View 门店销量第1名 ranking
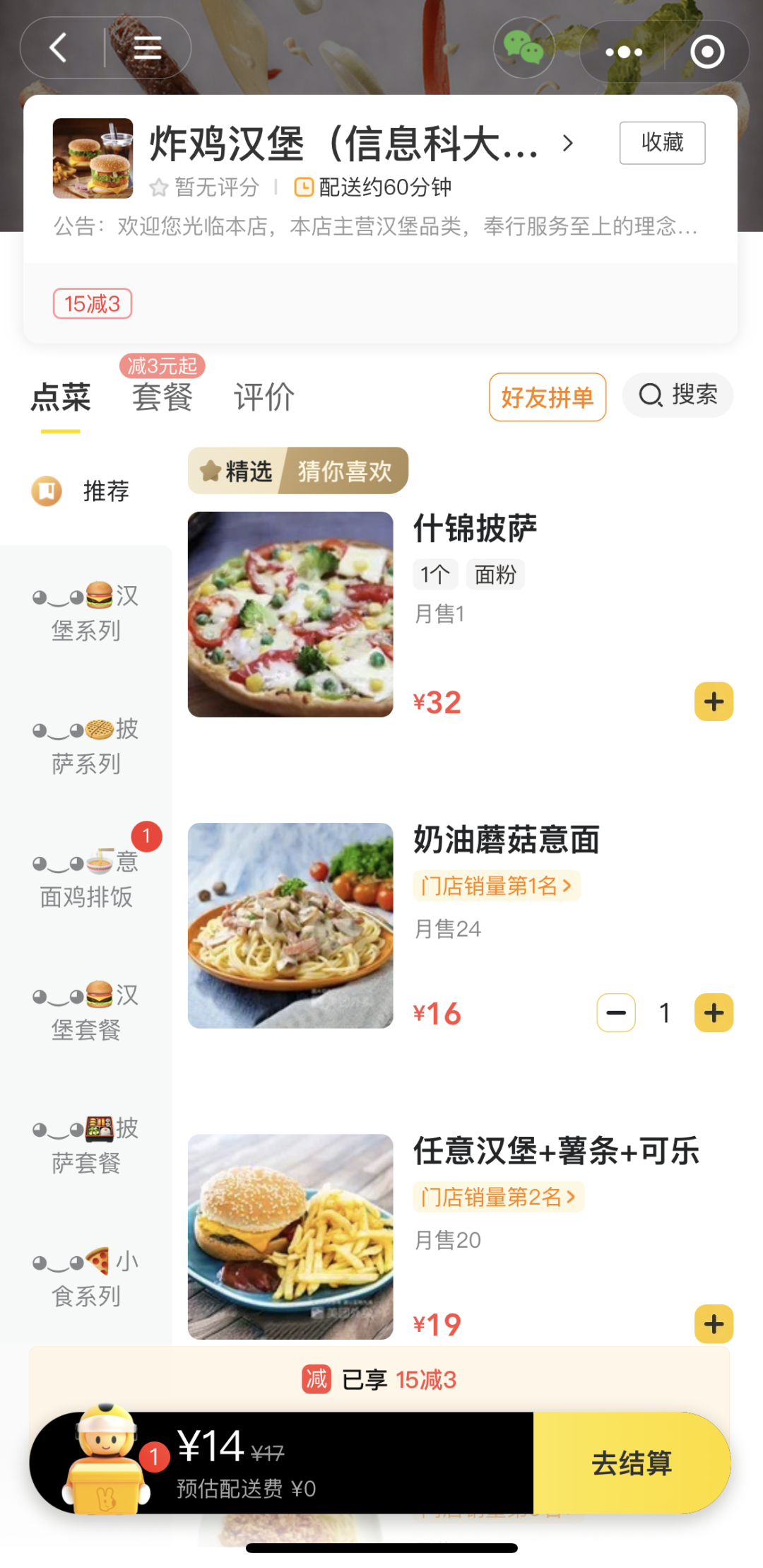 pos(496,886)
